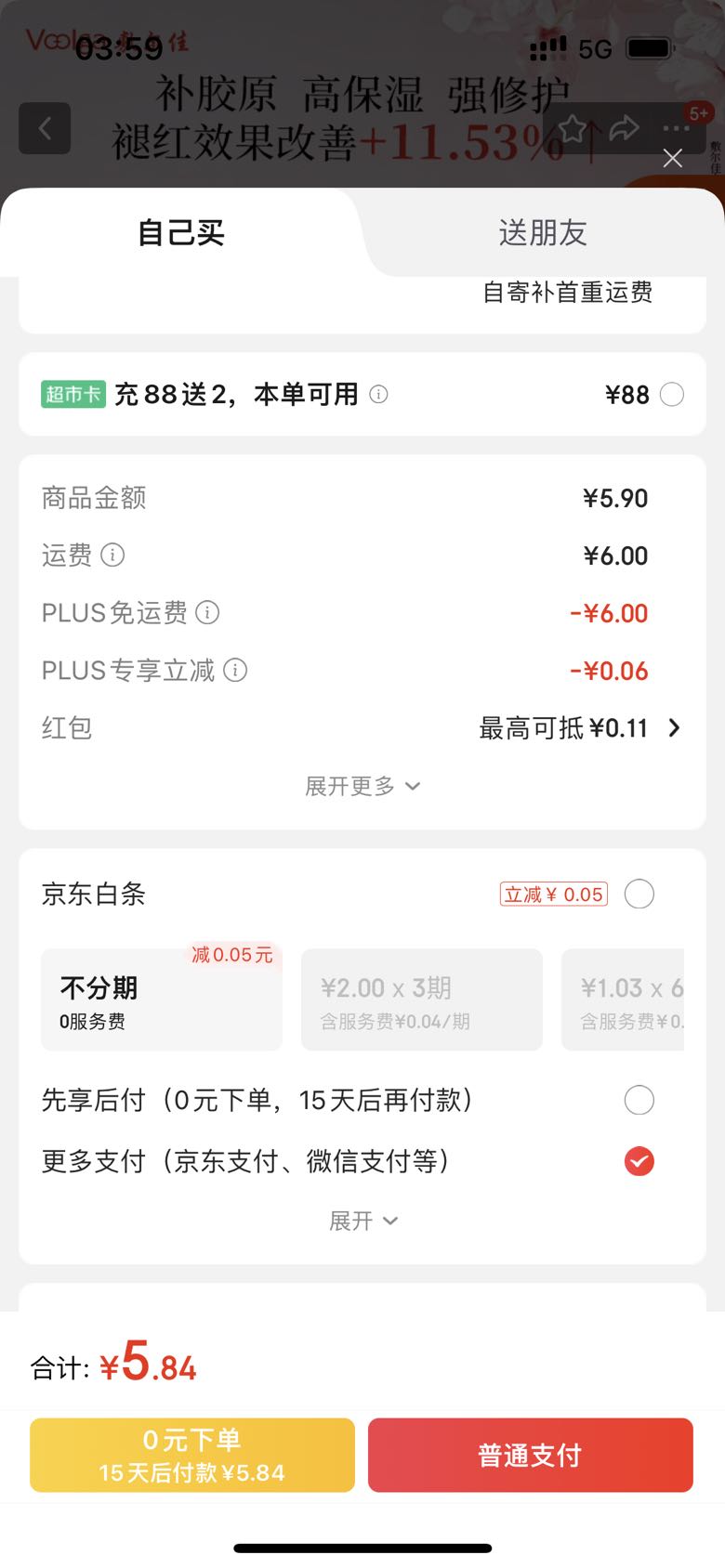Viewport: 725px width, 1568px height.
Task: Show info about 超市卡 充88送2
Action: [379, 394]
